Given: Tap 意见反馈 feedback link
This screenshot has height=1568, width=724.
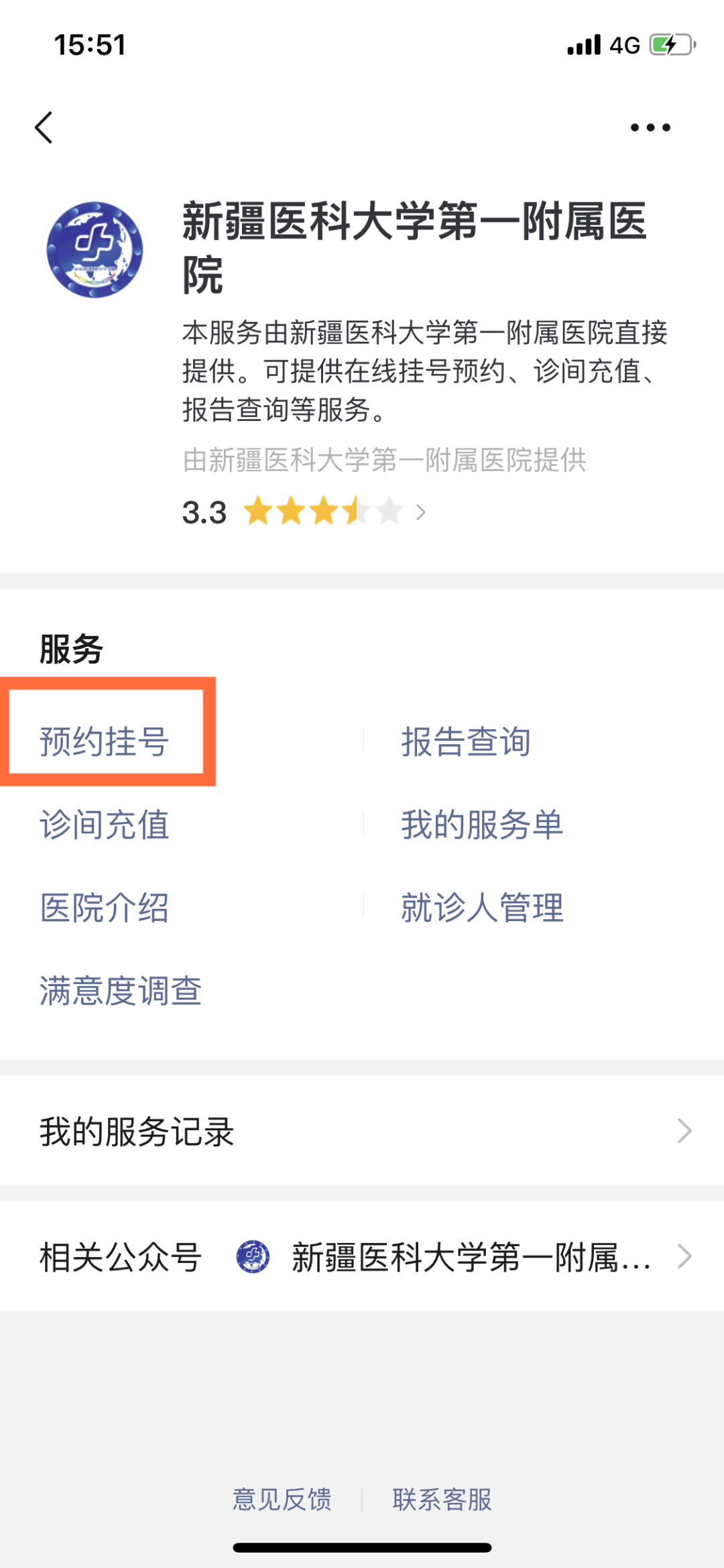Looking at the screenshot, I should click(282, 1499).
